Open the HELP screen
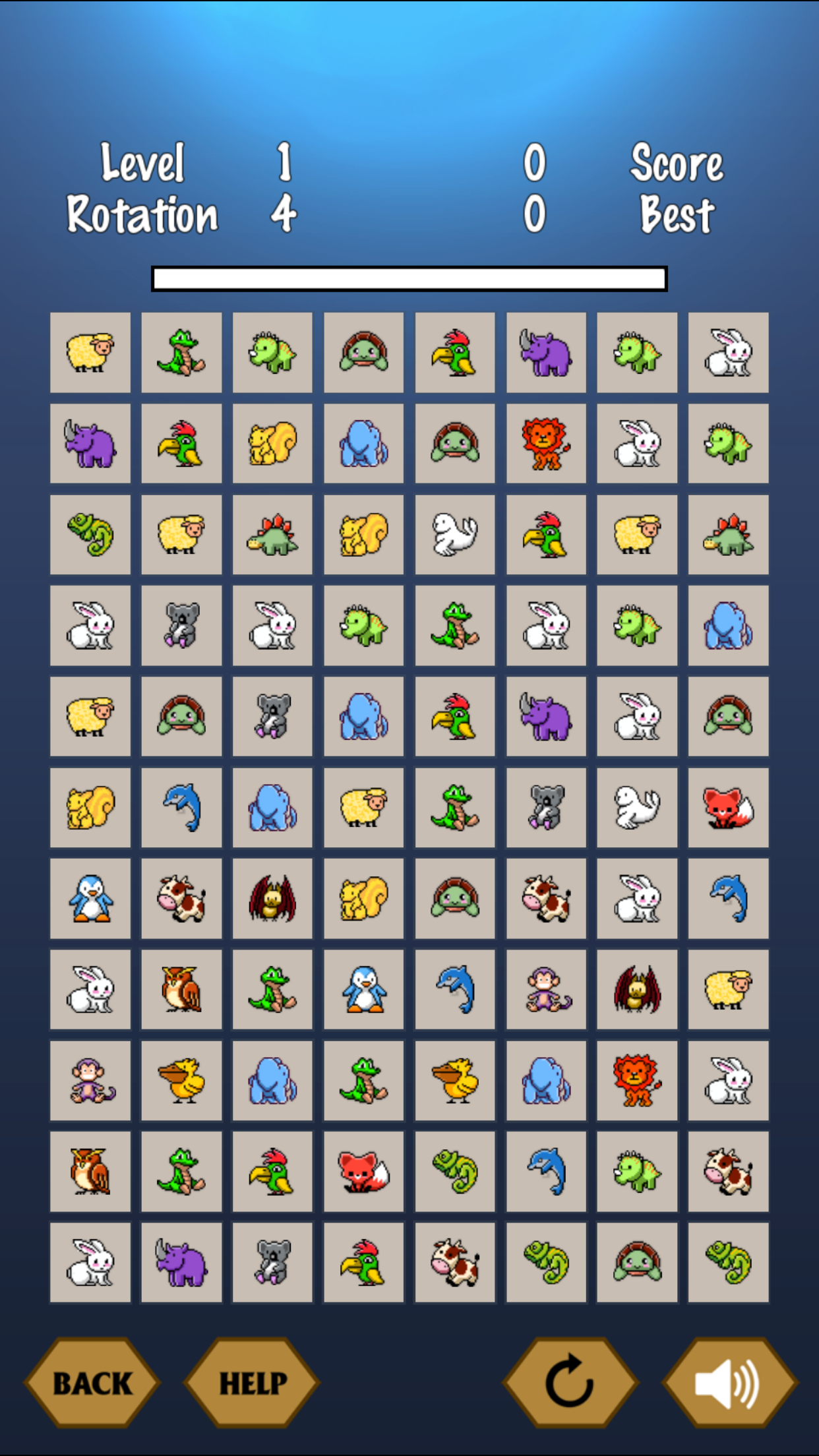 (253, 1383)
